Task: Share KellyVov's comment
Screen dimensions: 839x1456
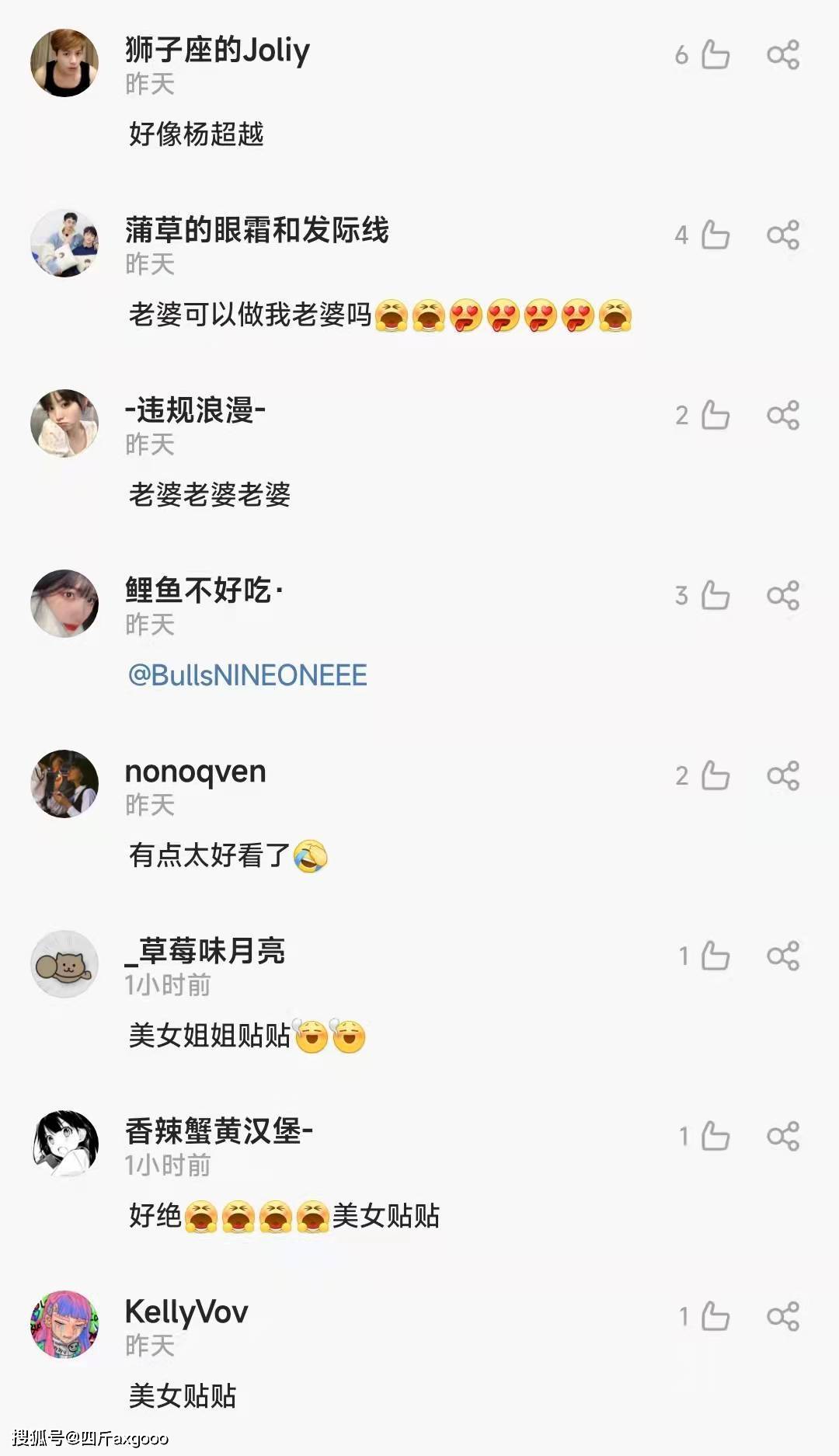Action: point(783,1316)
